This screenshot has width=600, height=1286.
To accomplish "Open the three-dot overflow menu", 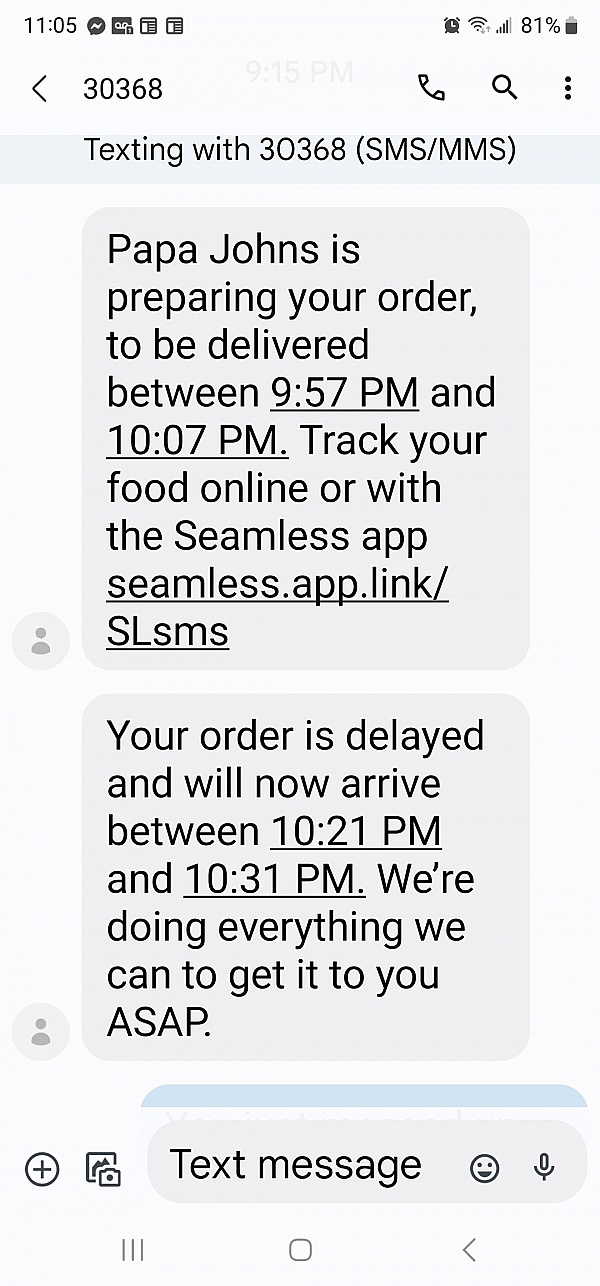I will pos(567,89).
